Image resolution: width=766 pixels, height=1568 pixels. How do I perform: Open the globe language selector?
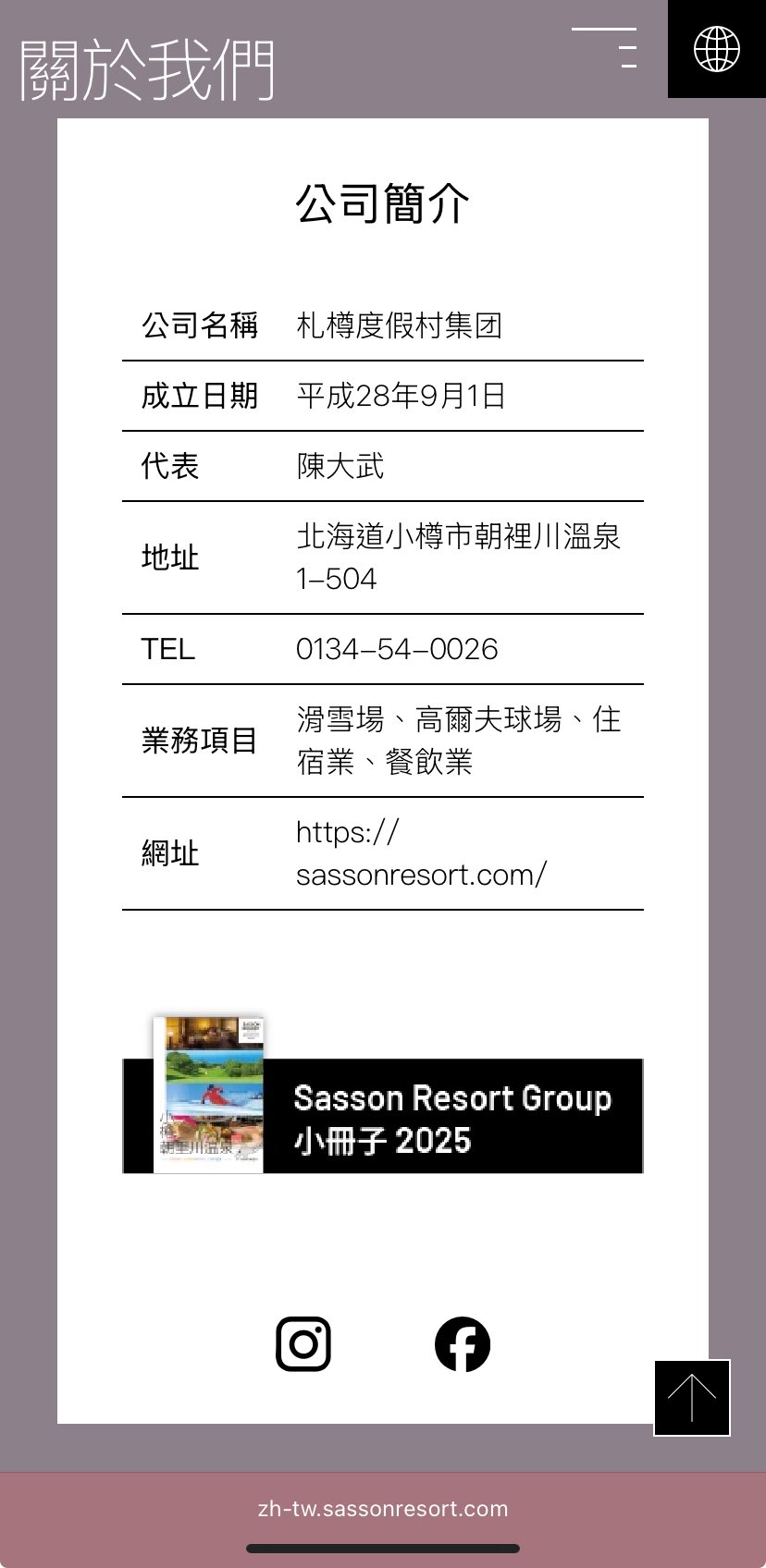pos(716,49)
